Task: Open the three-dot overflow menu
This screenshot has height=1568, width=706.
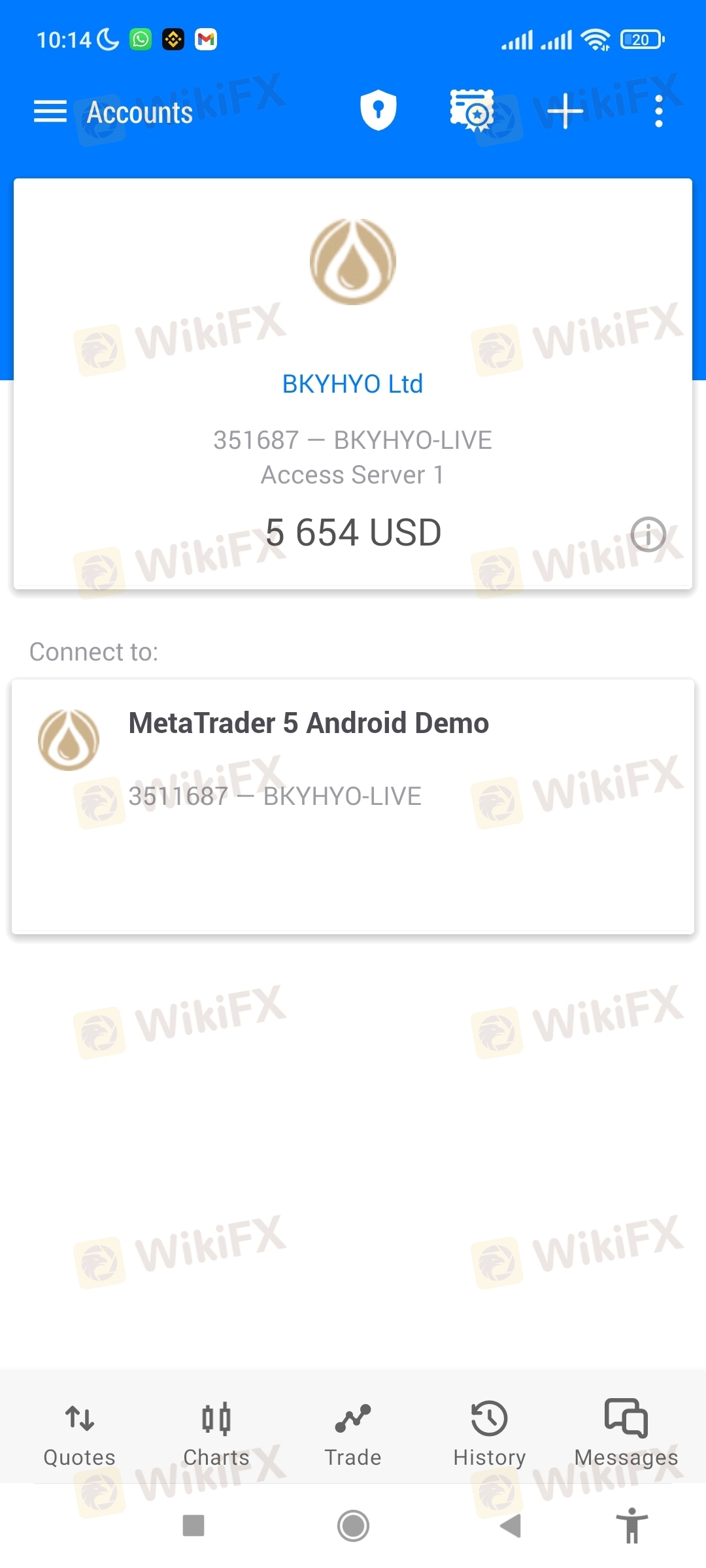Action: pos(658,112)
